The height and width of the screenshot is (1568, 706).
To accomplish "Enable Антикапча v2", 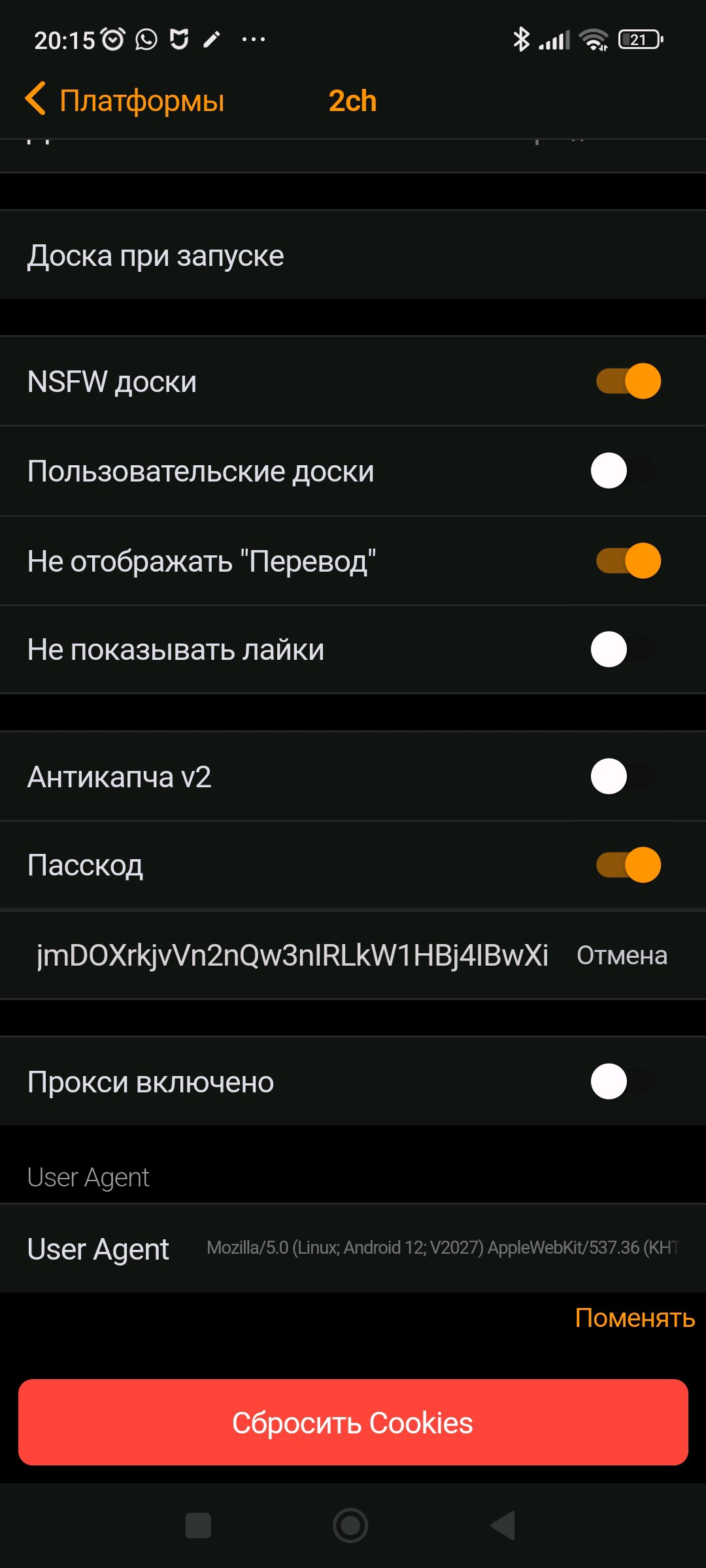I will click(x=623, y=776).
